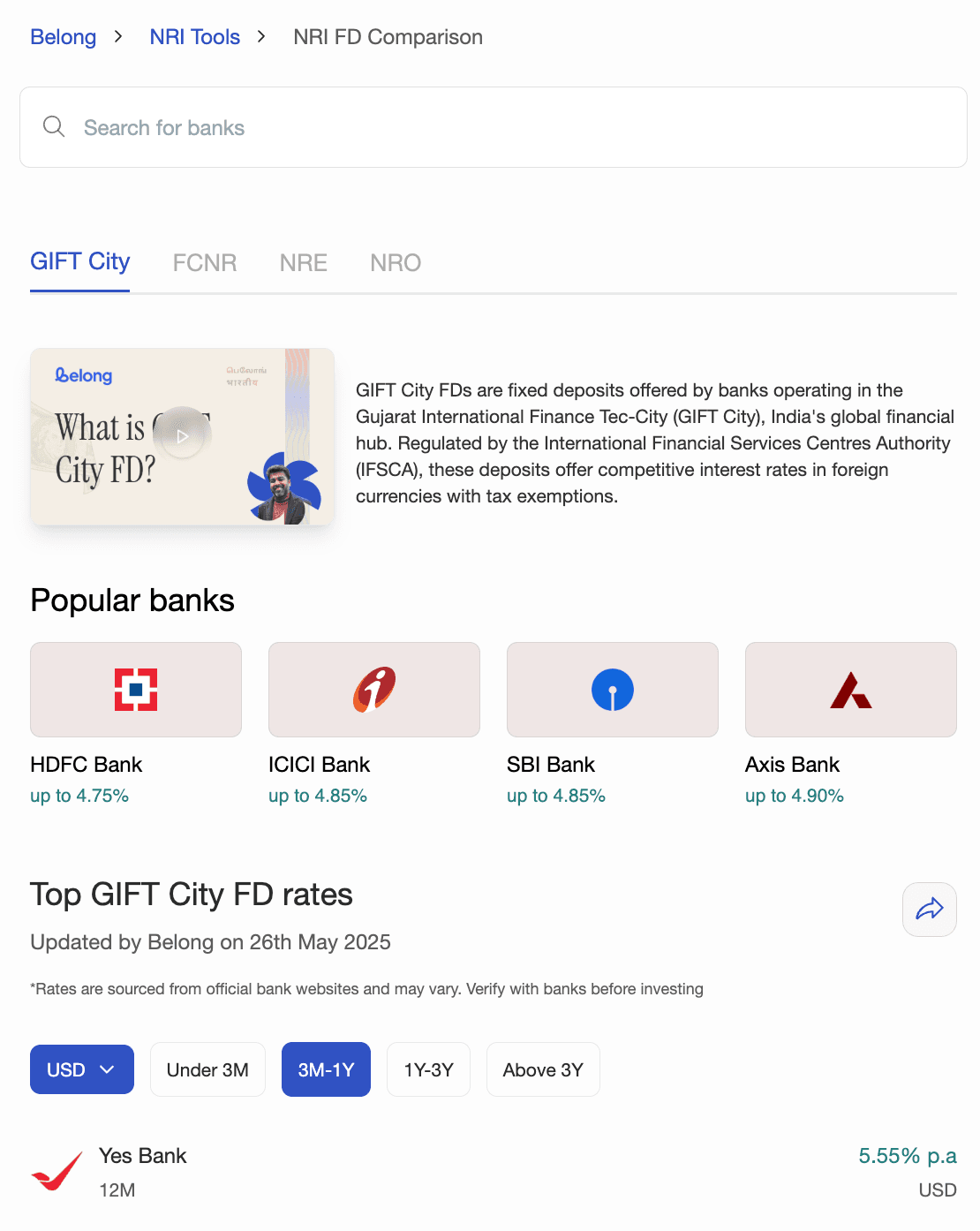980x1231 pixels.
Task: Go to the NRI Tools breadcrumb
Action: pyautogui.click(x=194, y=37)
